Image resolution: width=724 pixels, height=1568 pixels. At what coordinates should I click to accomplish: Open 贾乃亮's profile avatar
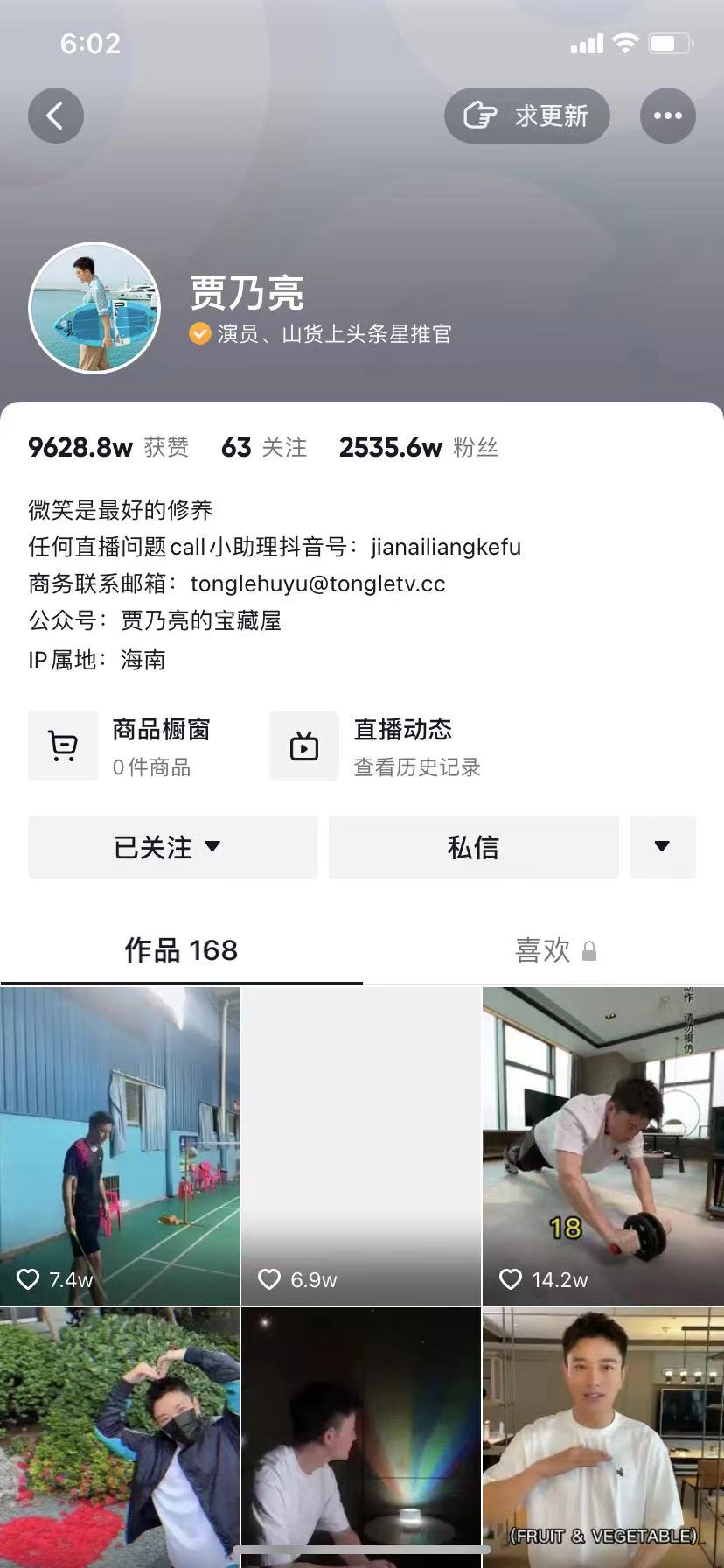[x=94, y=308]
